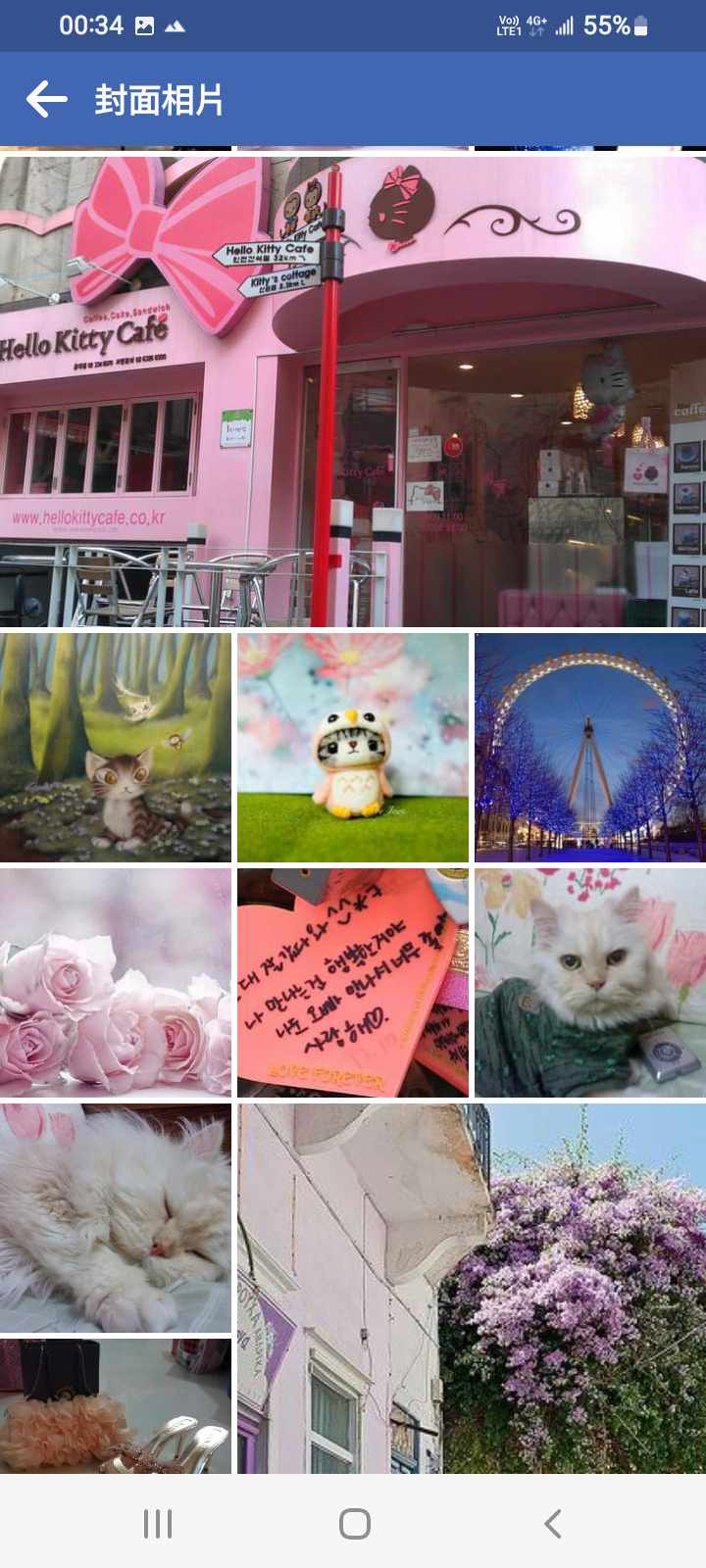
Task: Open the purple flowers by building photo
Action: pyautogui.click(x=471, y=1289)
